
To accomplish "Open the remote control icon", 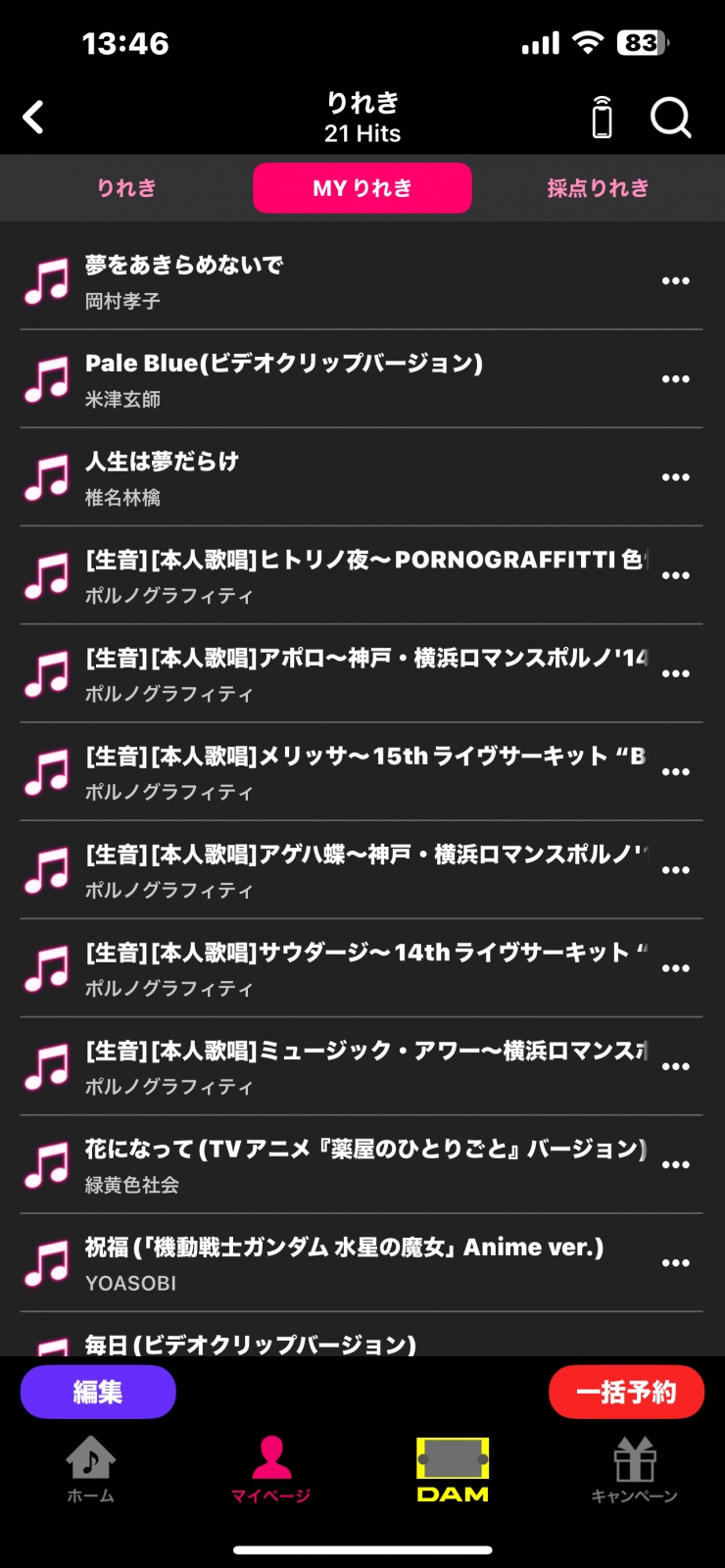I will tap(603, 118).
